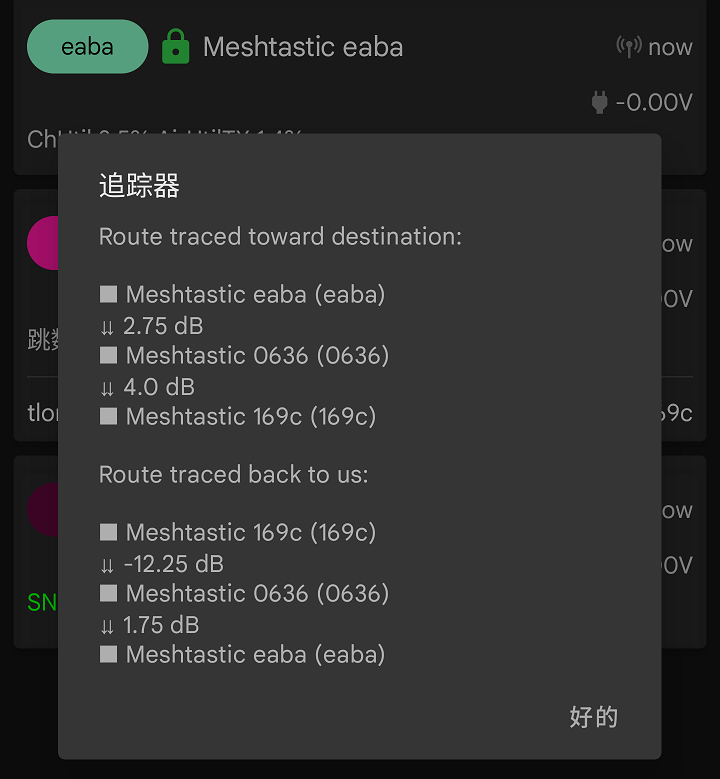
Task: Tap 好的 to dismiss the traceroute dialog
Action: click(594, 716)
